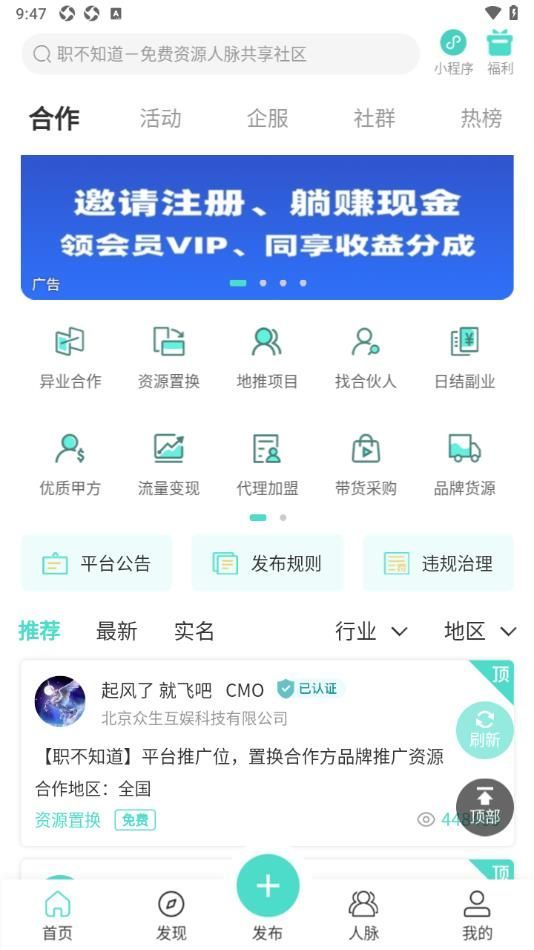Viewport: 534px width, 950px height.
Task: Open the 日结副业 category
Action: 465,358
